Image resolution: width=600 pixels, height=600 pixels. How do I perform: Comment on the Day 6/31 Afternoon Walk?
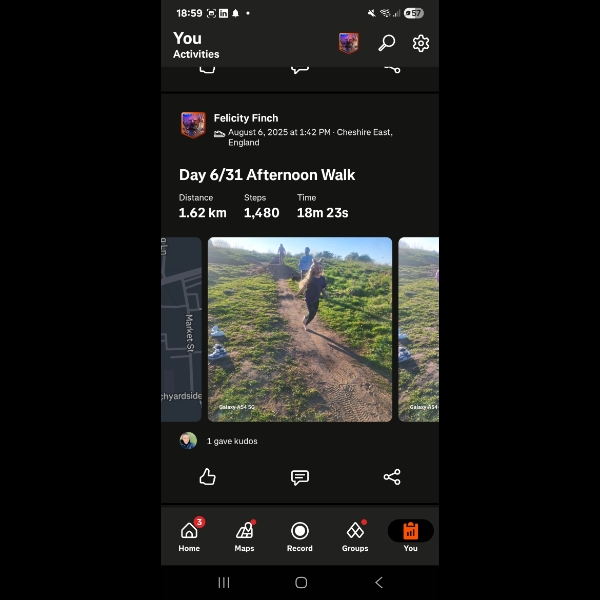click(x=300, y=477)
